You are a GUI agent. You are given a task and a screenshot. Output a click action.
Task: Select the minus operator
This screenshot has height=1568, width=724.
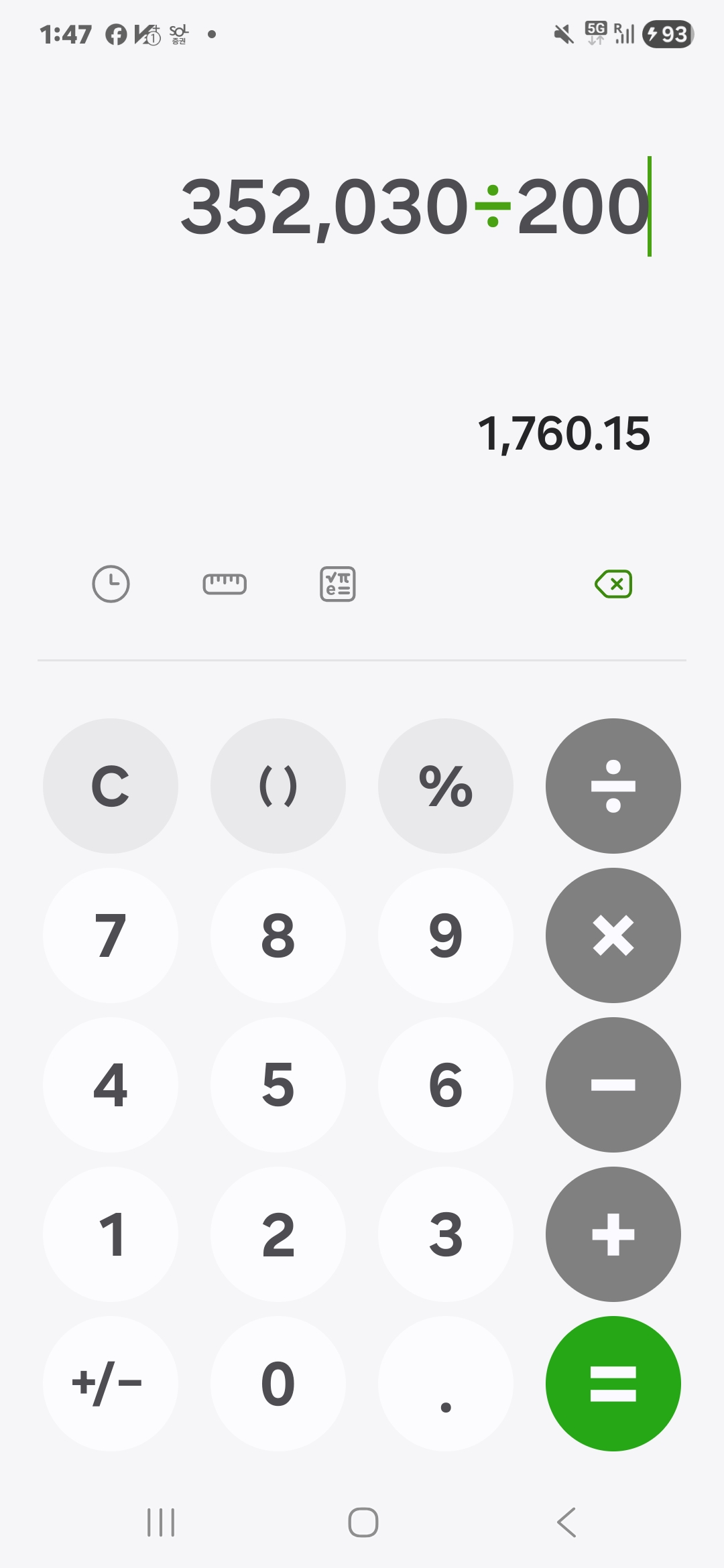click(613, 1085)
